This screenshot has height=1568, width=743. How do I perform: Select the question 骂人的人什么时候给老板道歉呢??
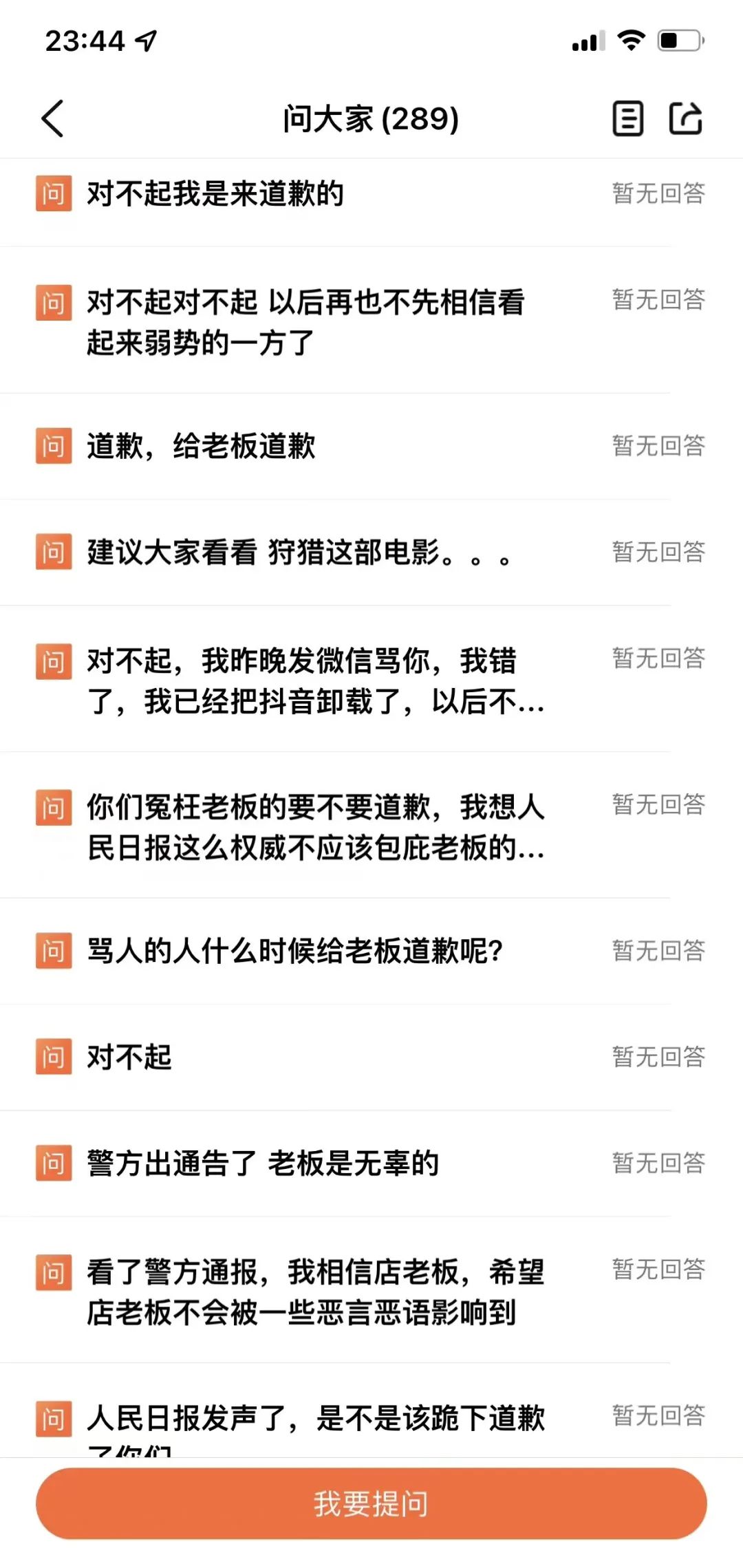[x=296, y=951]
